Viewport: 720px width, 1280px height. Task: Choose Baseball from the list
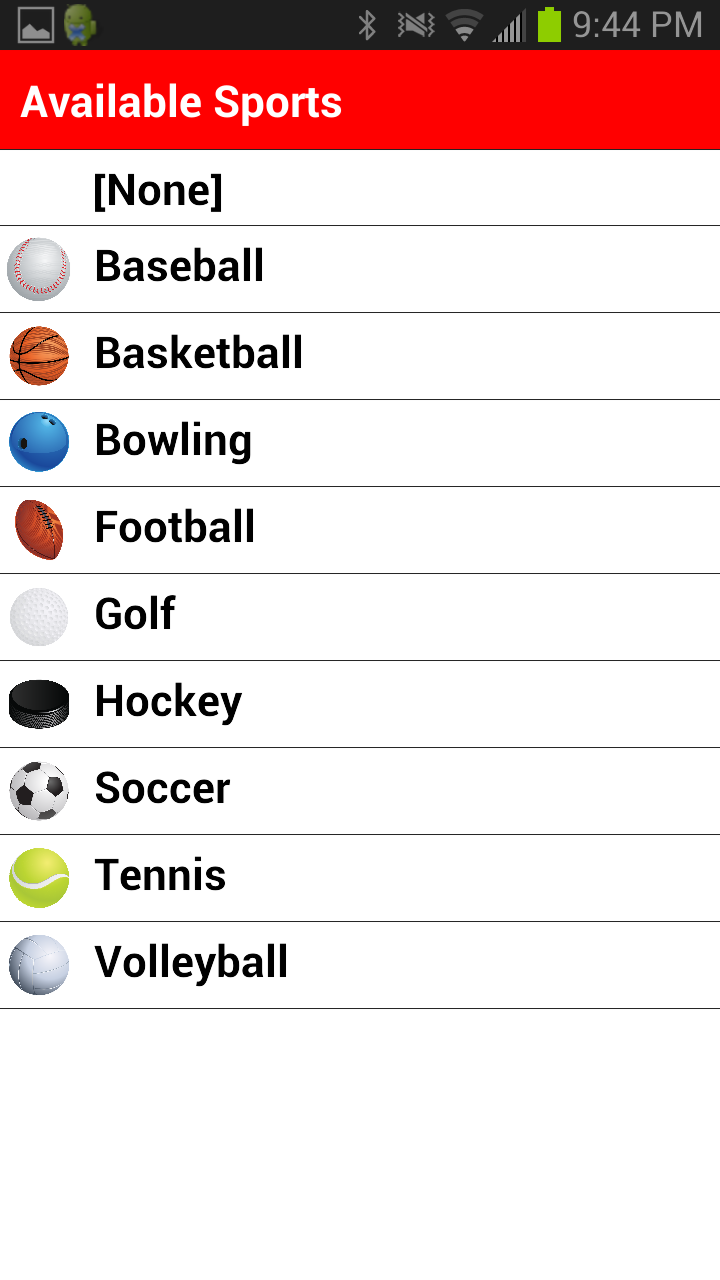pos(360,269)
